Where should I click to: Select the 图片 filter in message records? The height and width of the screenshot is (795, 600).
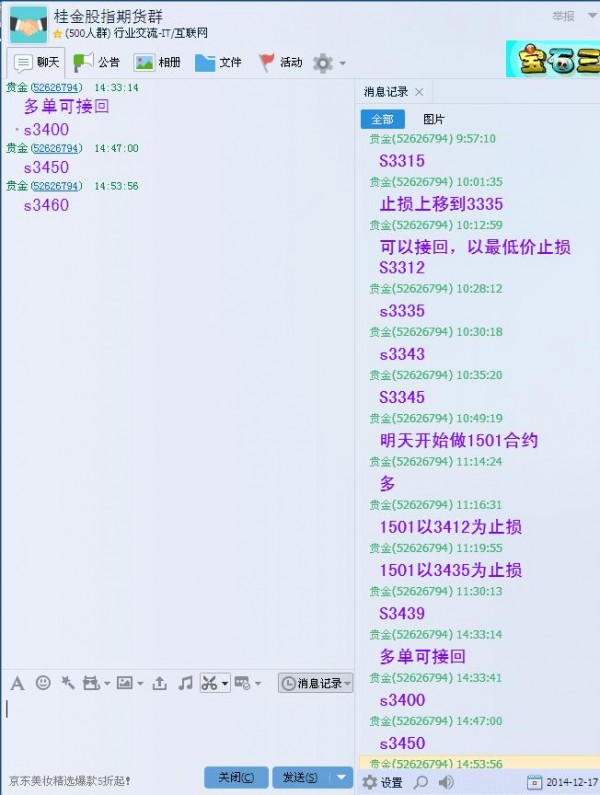(x=434, y=119)
